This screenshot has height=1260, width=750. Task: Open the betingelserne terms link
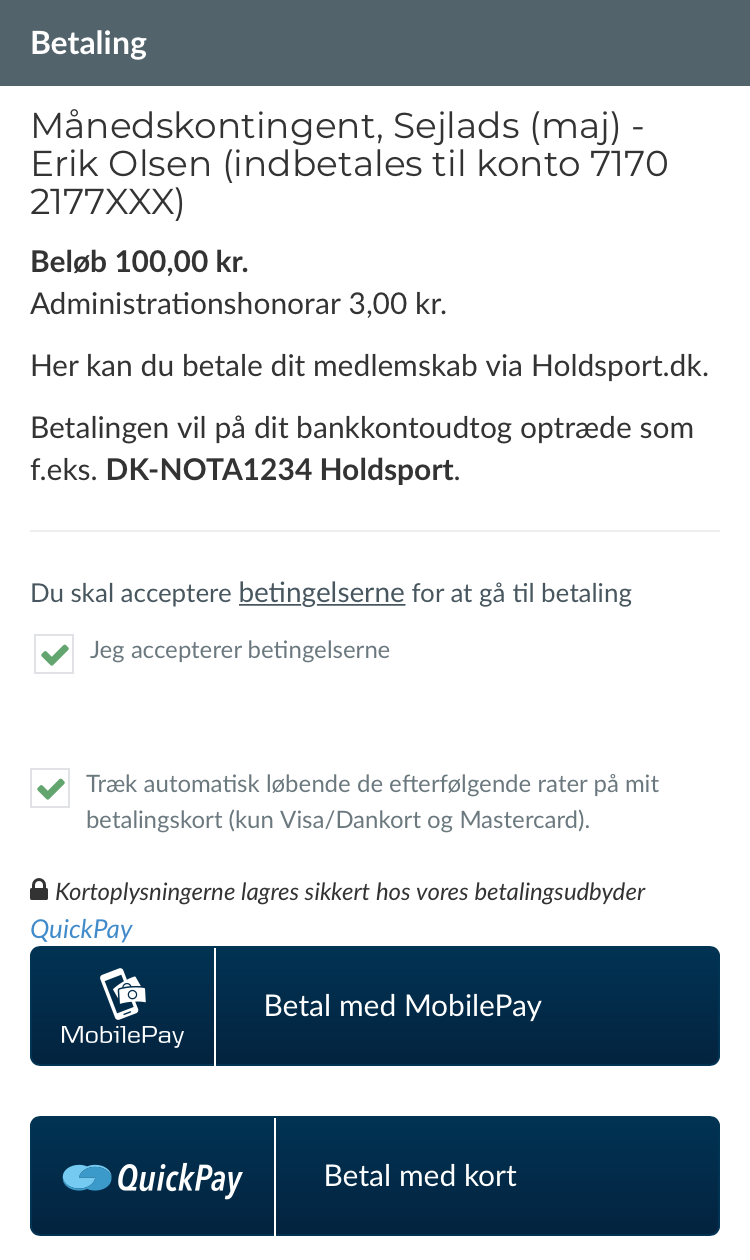(x=321, y=593)
